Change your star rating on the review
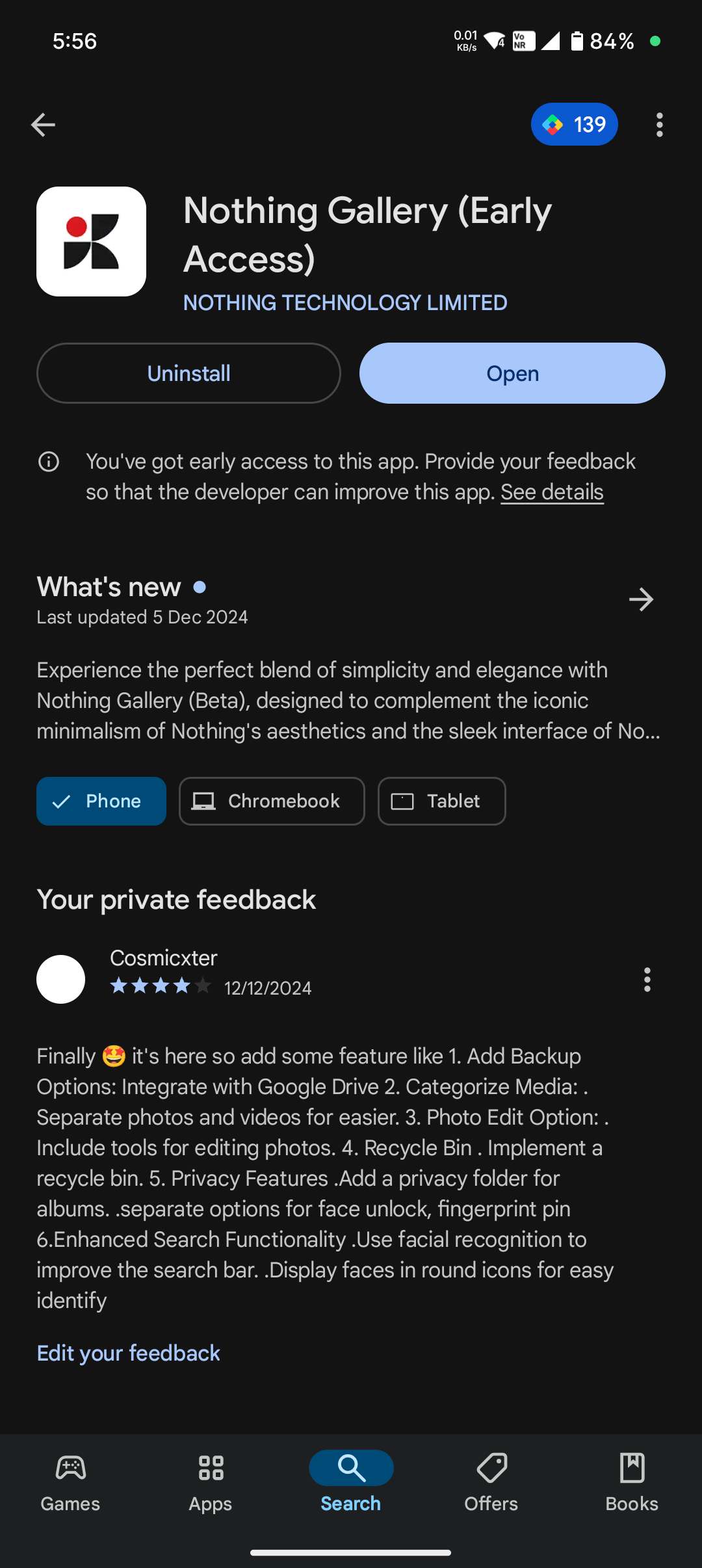The image size is (702, 1568). point(159,986)
